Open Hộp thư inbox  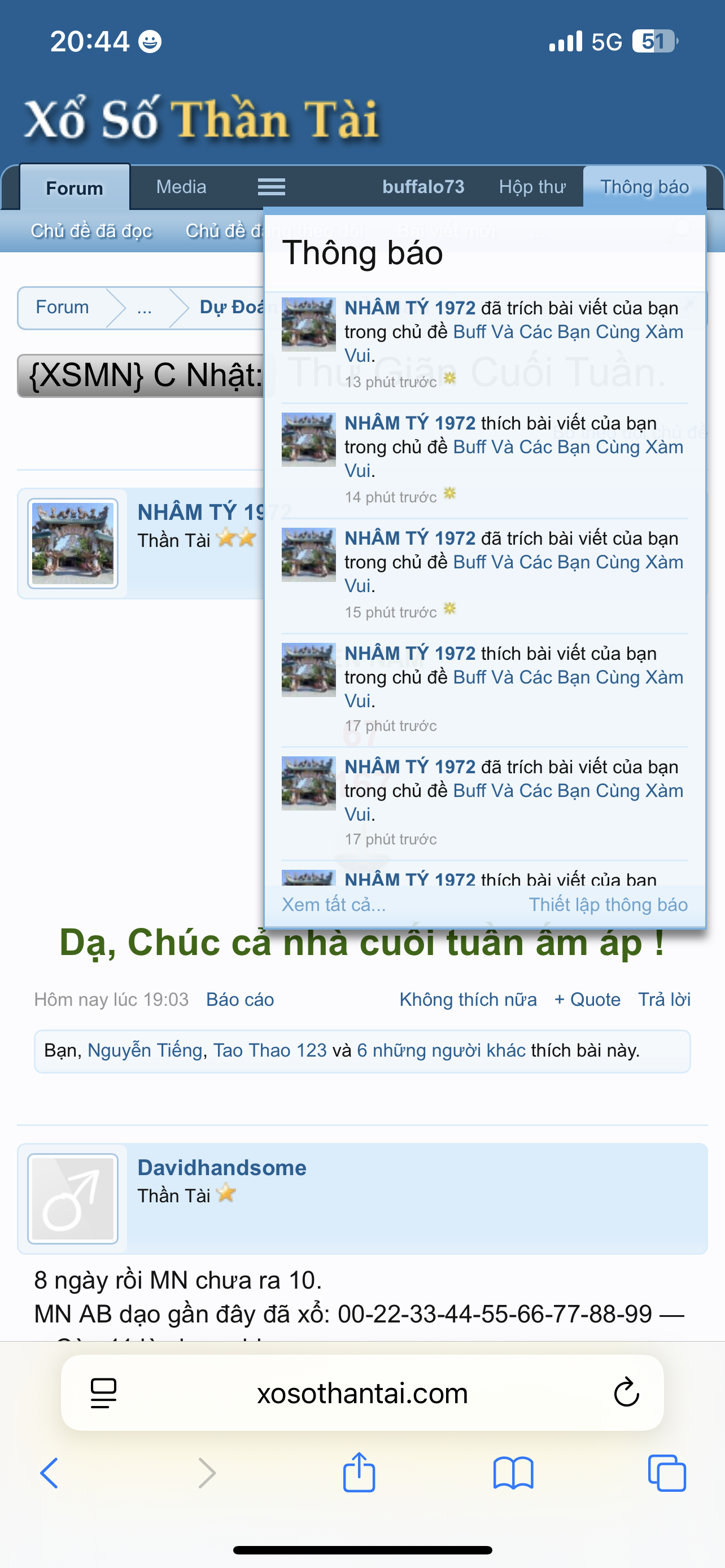(x=532, y=187)
